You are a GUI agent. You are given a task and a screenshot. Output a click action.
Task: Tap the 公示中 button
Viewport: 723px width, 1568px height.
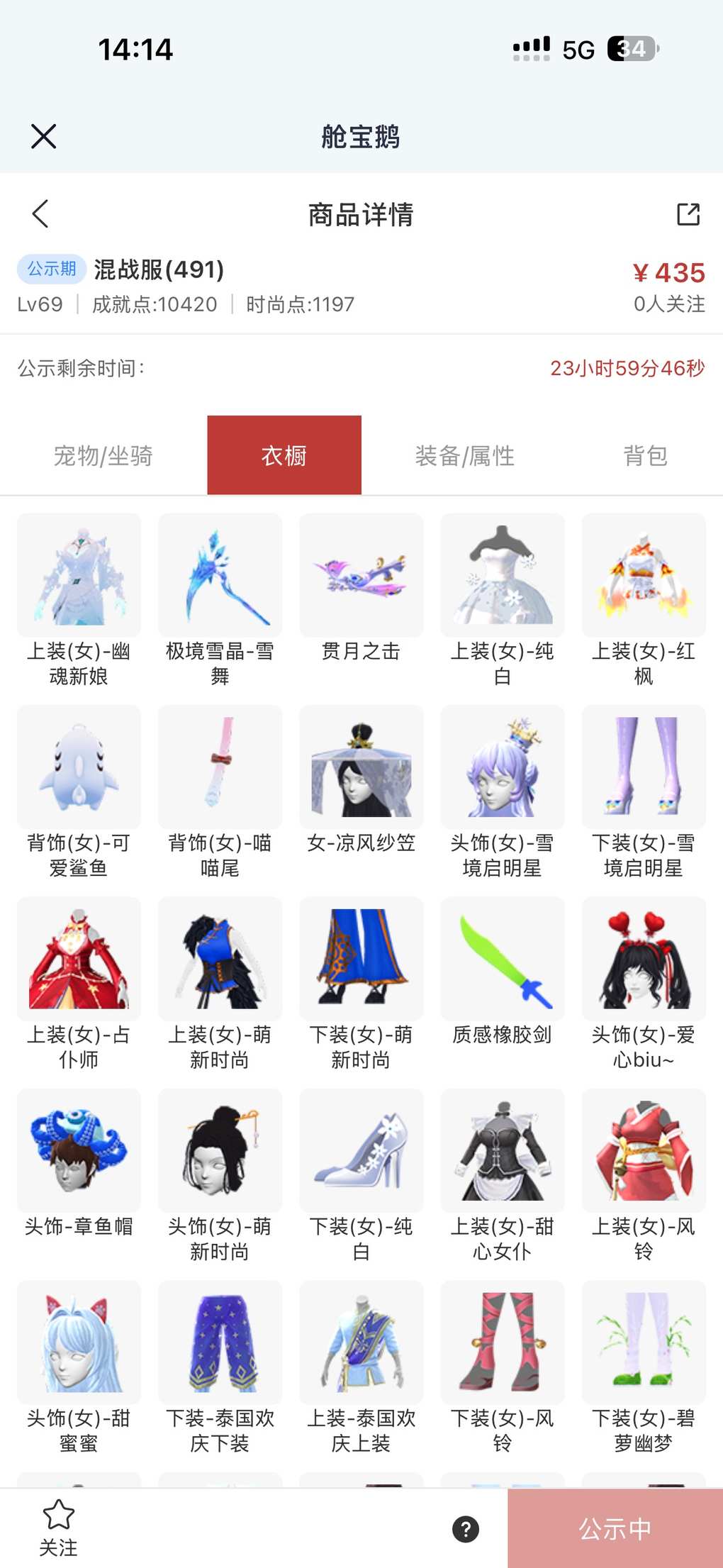point(615,1529)
